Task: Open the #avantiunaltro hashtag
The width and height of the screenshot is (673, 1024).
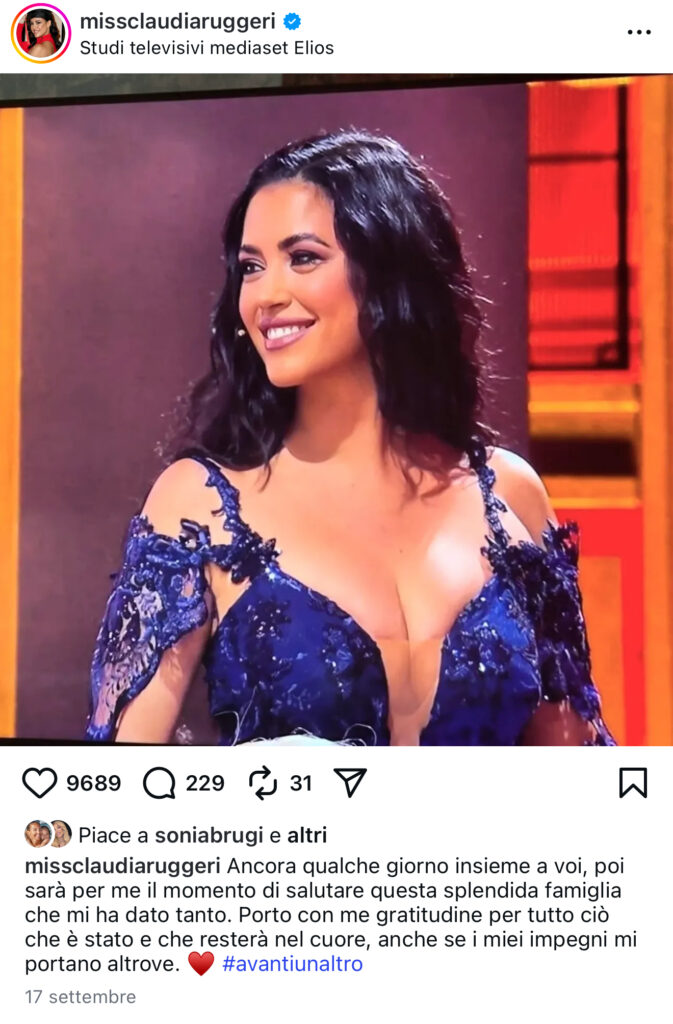Action: tap(292, 964)
